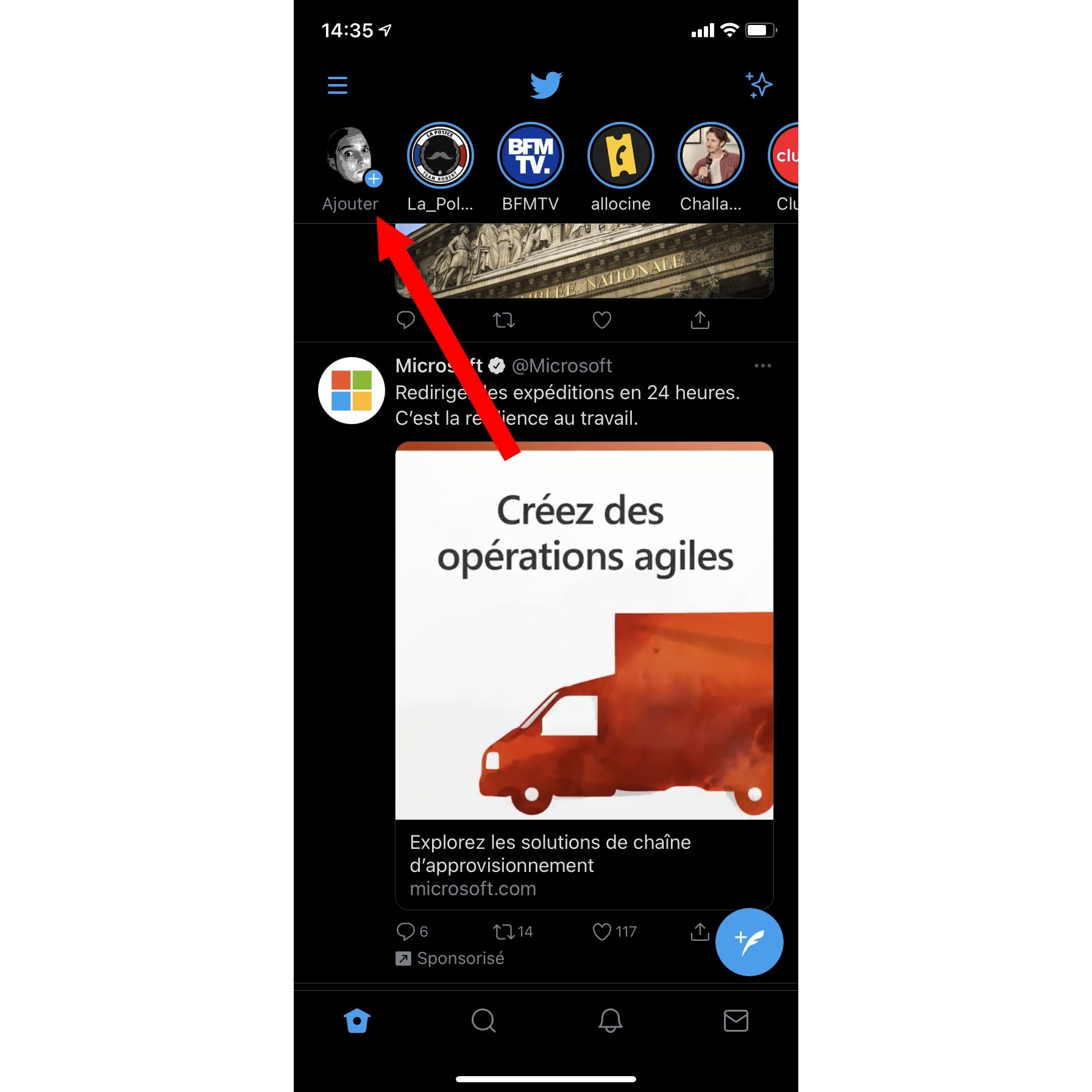Switch to the Search tab
The image size is (1092, 1092).
click(x=483, y=1020)
